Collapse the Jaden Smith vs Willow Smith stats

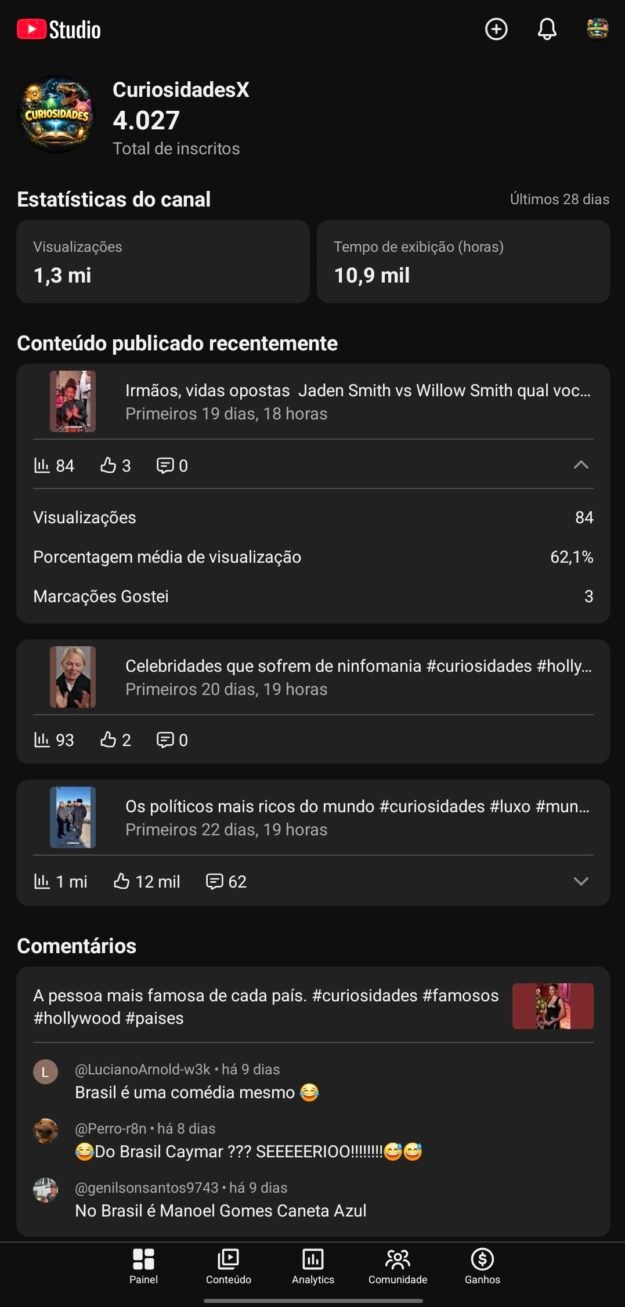coord(581,465)
